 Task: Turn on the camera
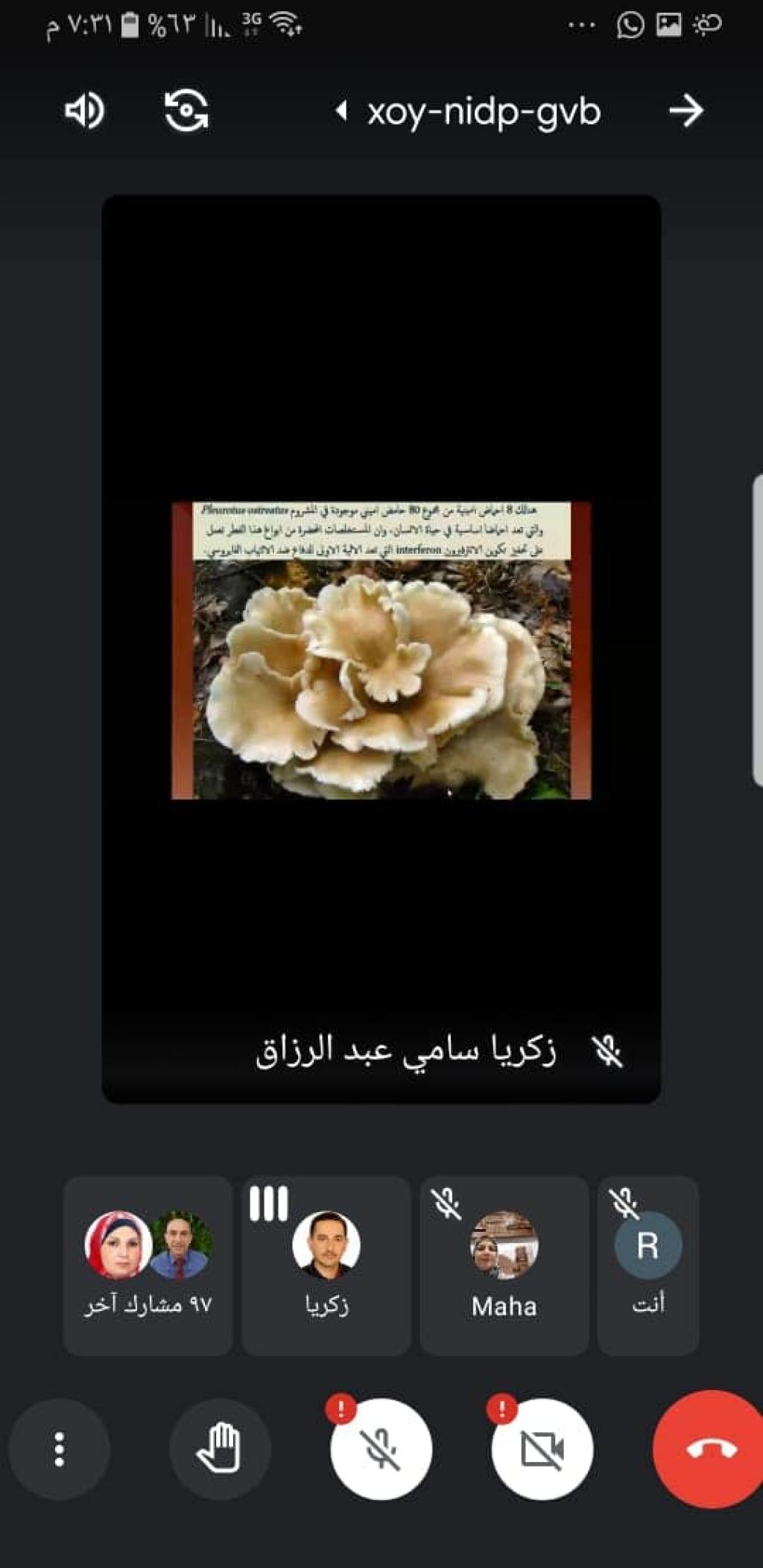pos(542,1450)
